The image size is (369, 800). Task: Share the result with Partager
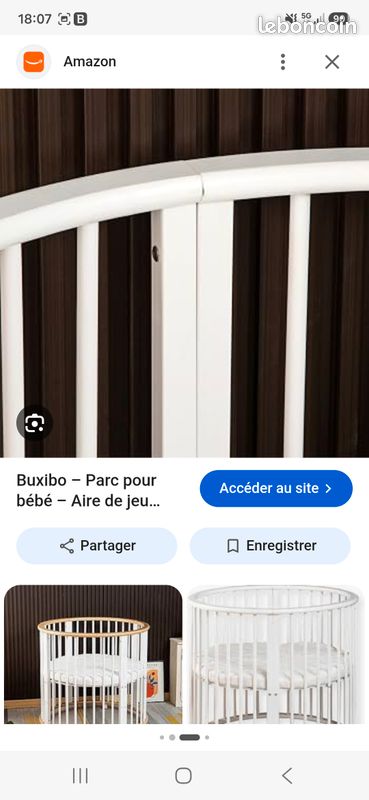click(97, 545)
